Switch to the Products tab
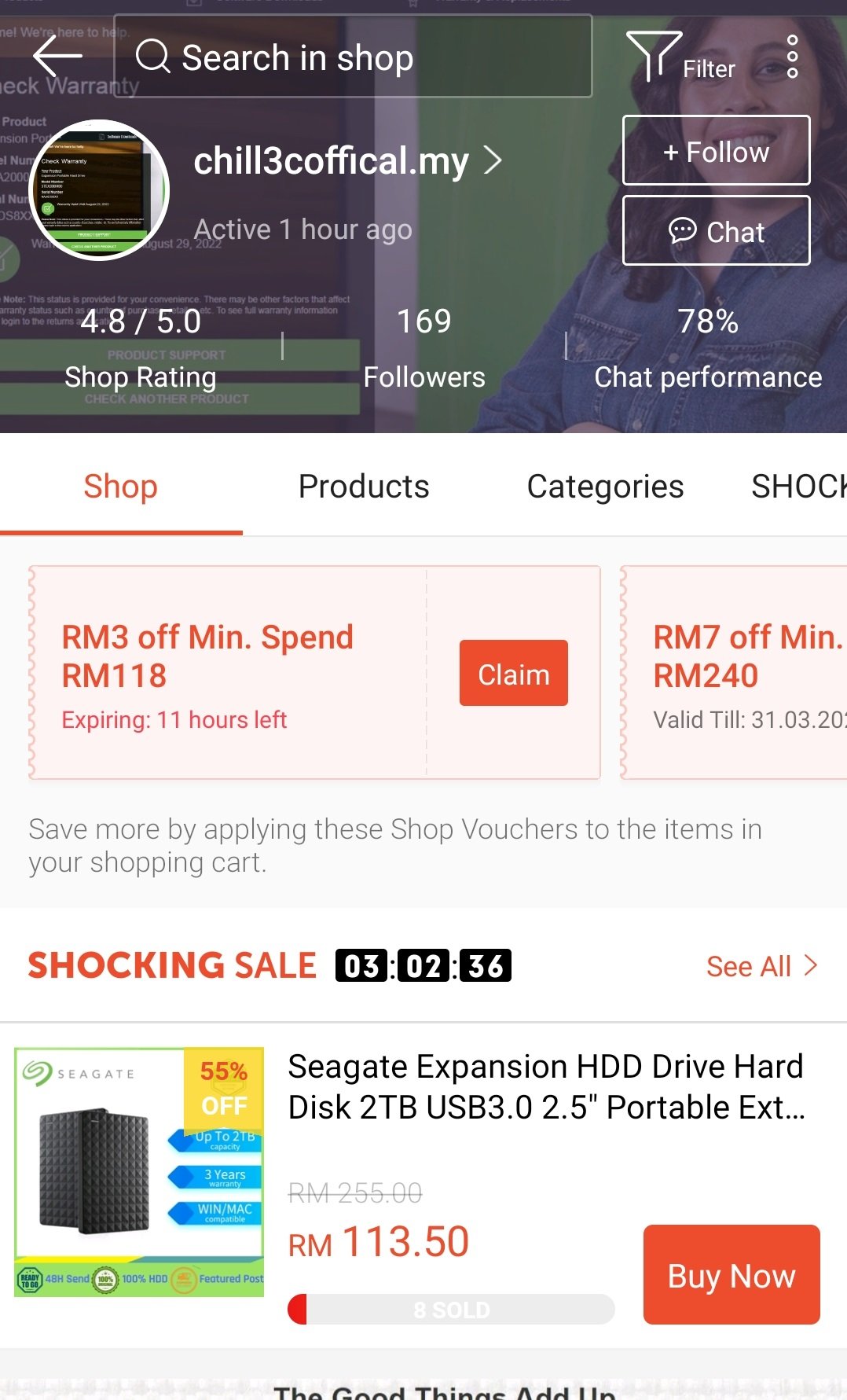 click(x=363, y=487)
